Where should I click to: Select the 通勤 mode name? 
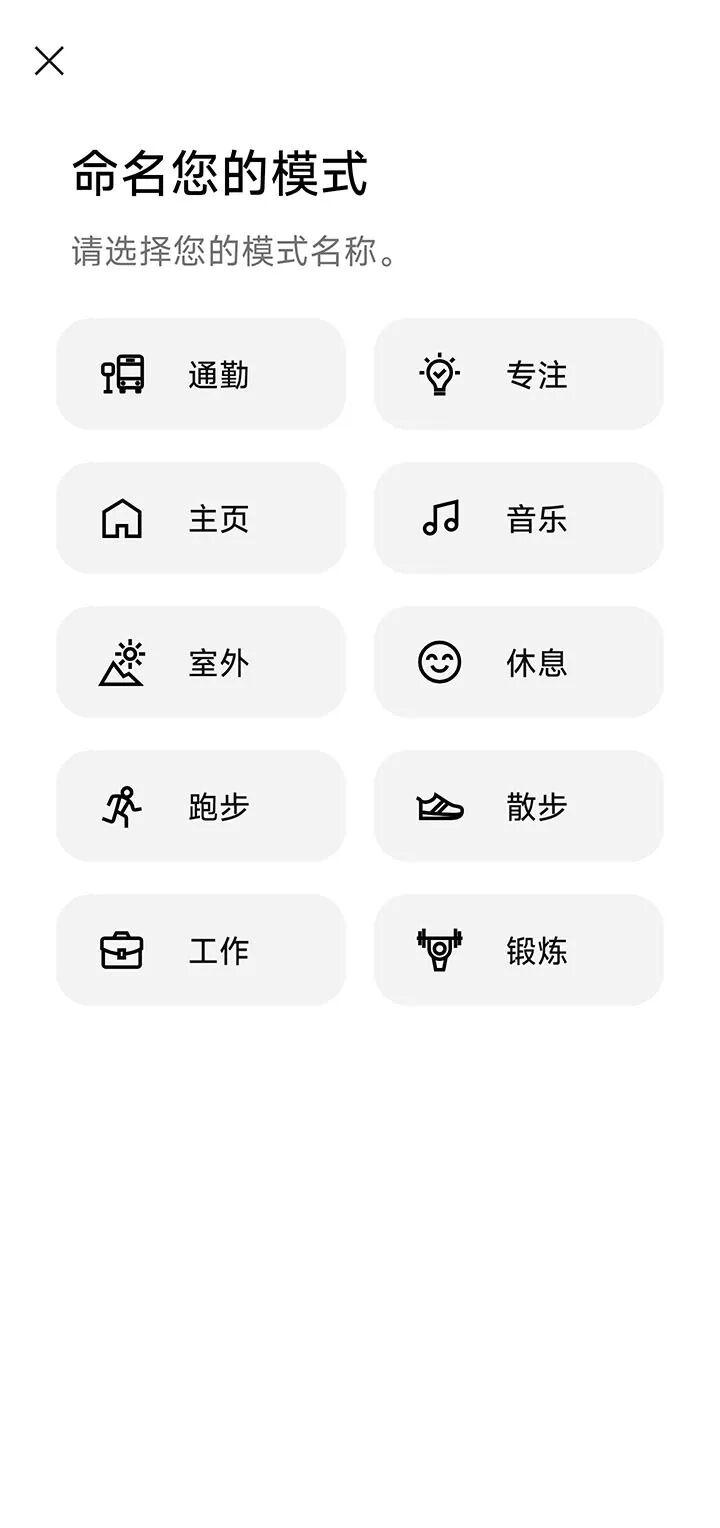pyautogui.click(x=201, y=374)
